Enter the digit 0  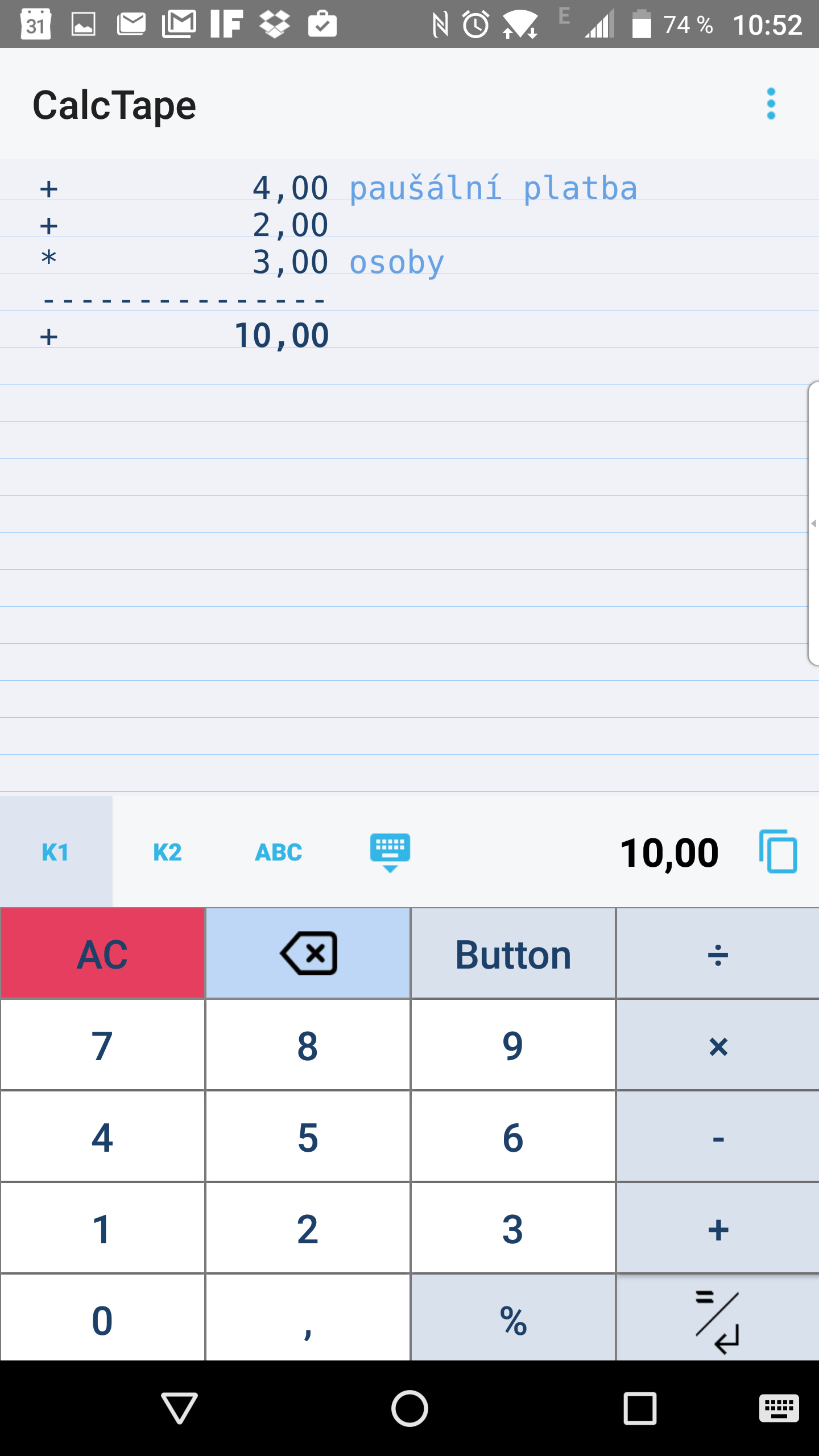[102, 1318]
